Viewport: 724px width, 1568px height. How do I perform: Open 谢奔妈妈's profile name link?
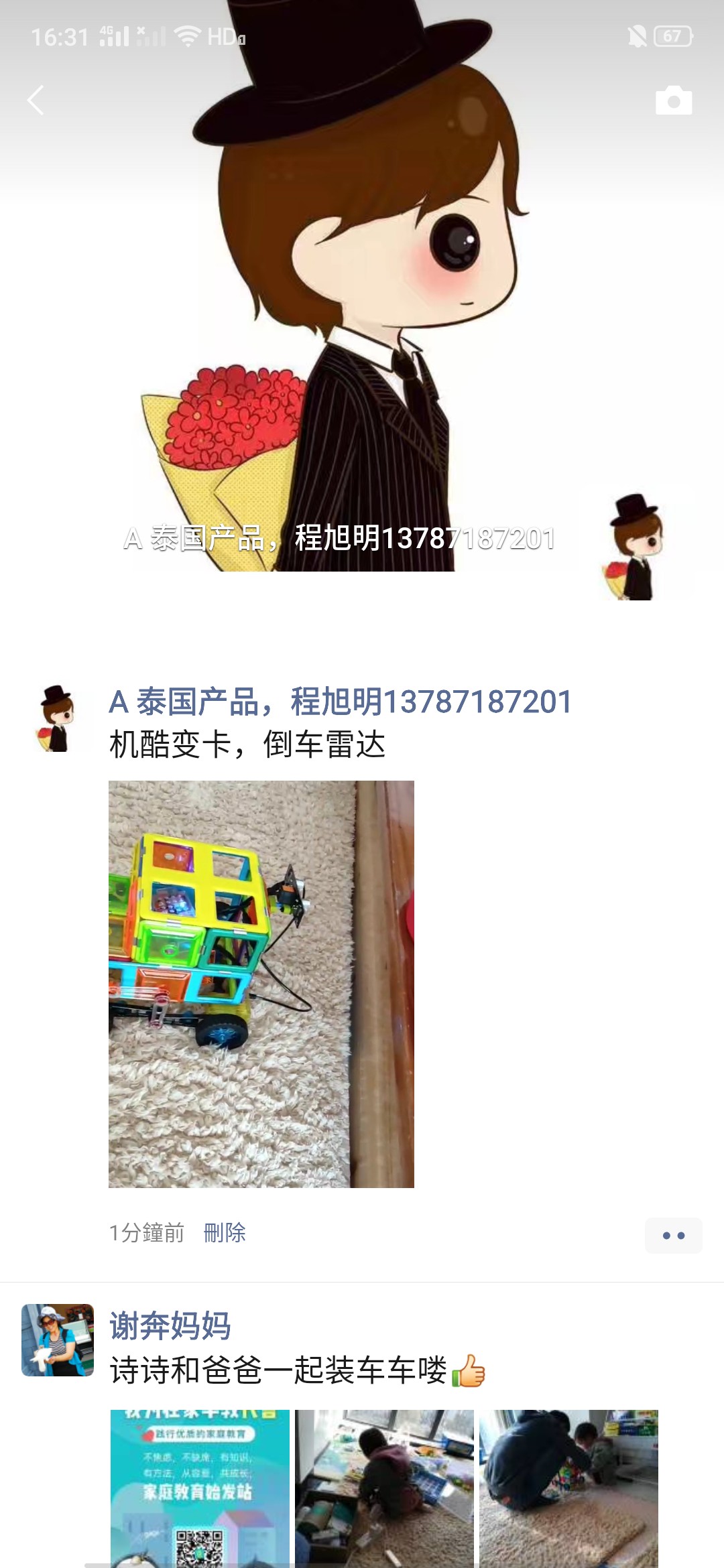pyautogui.click(x=170, y=1326)
